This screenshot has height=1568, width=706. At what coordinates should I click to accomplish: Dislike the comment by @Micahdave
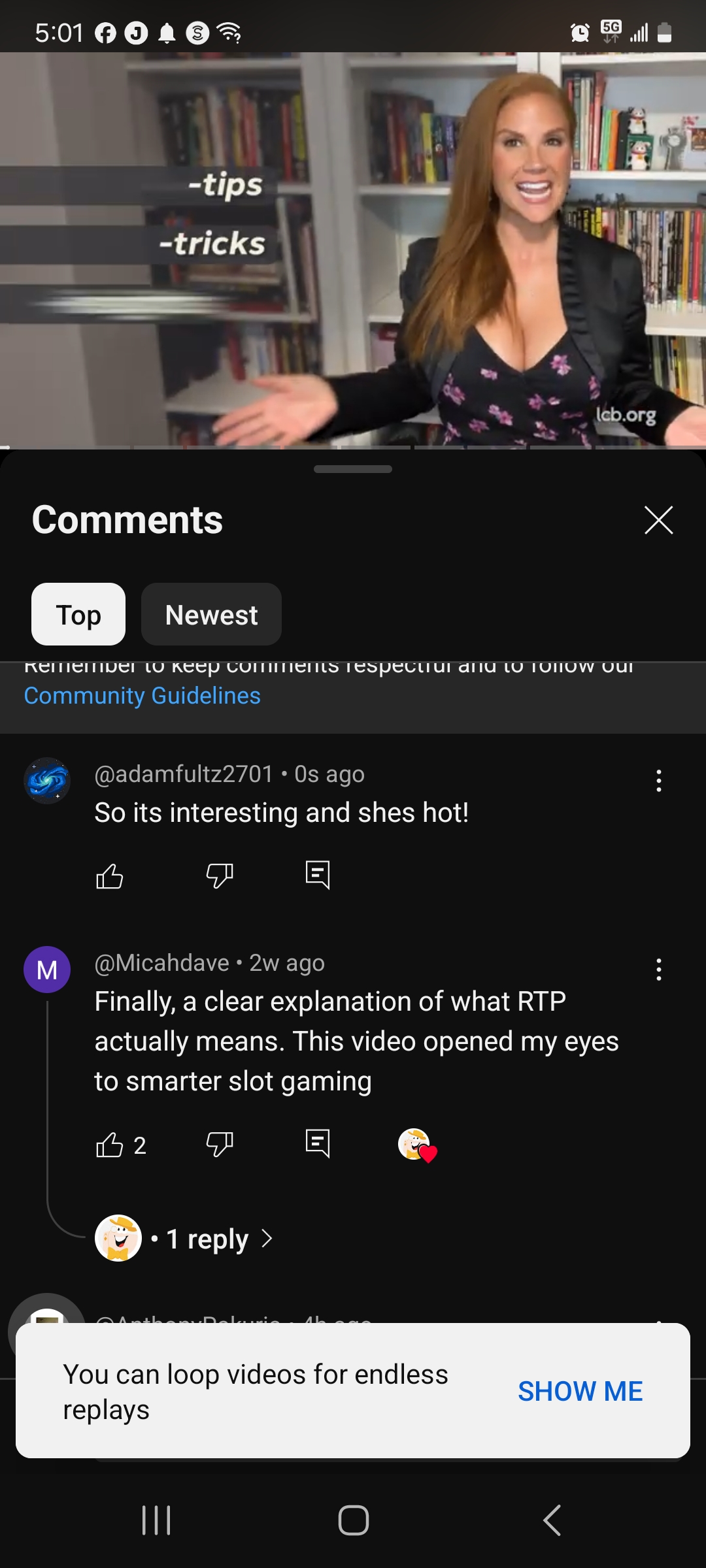220,1145
